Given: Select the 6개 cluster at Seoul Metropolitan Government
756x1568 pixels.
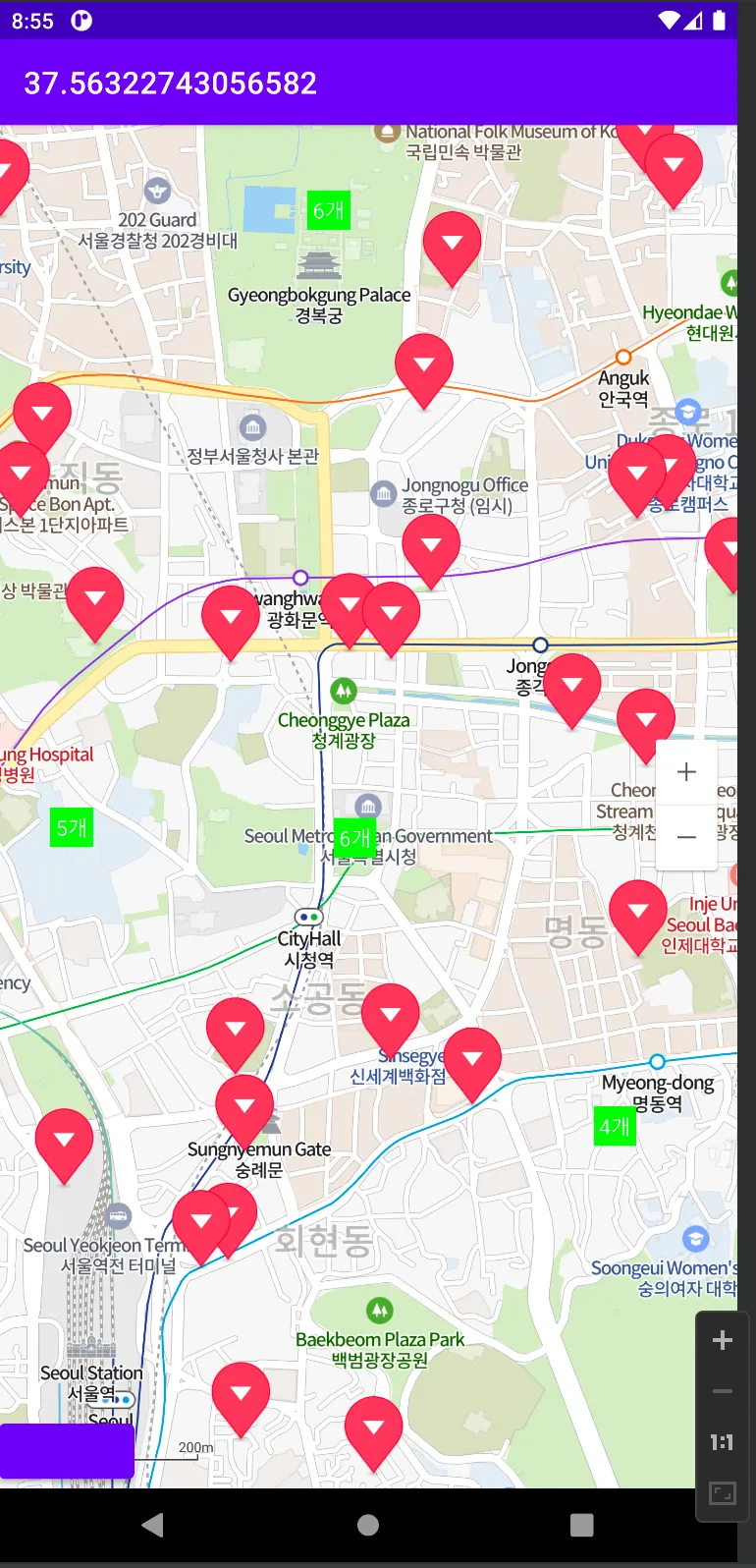Looking at the screenshot, I should pos(354,838).
